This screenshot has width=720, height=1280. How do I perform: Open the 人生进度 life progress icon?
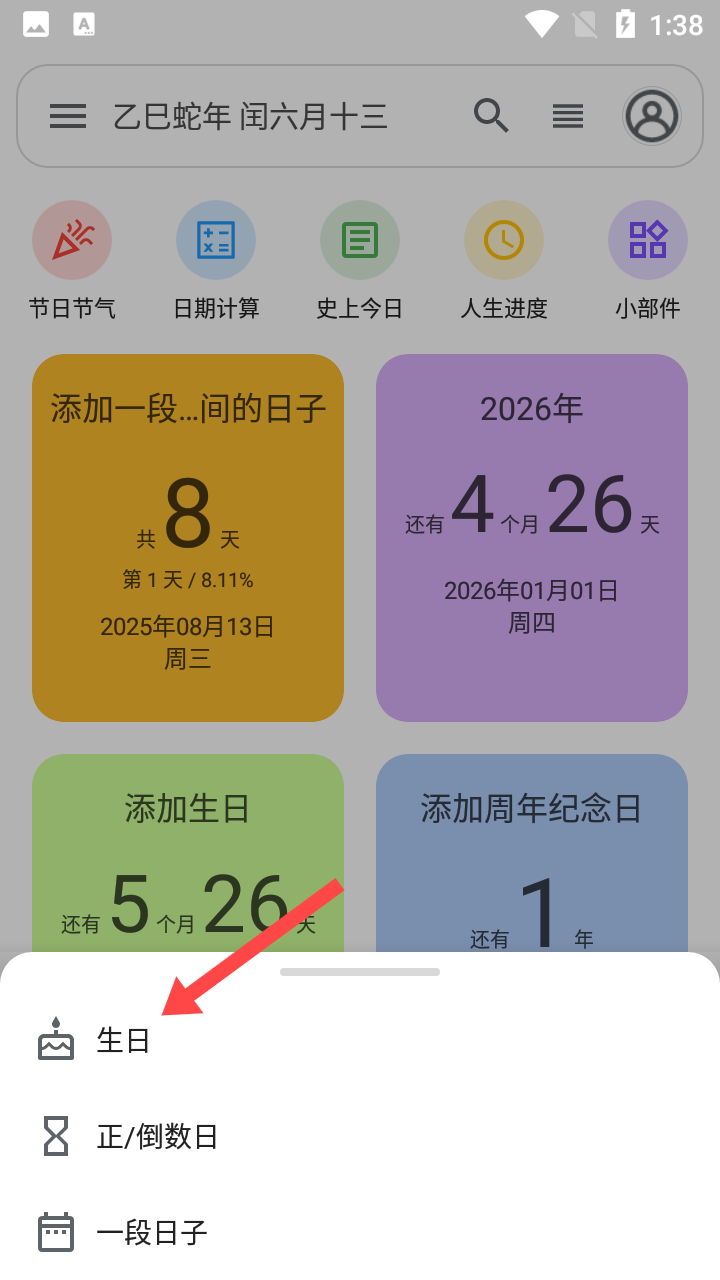click(x=504, y=239)
